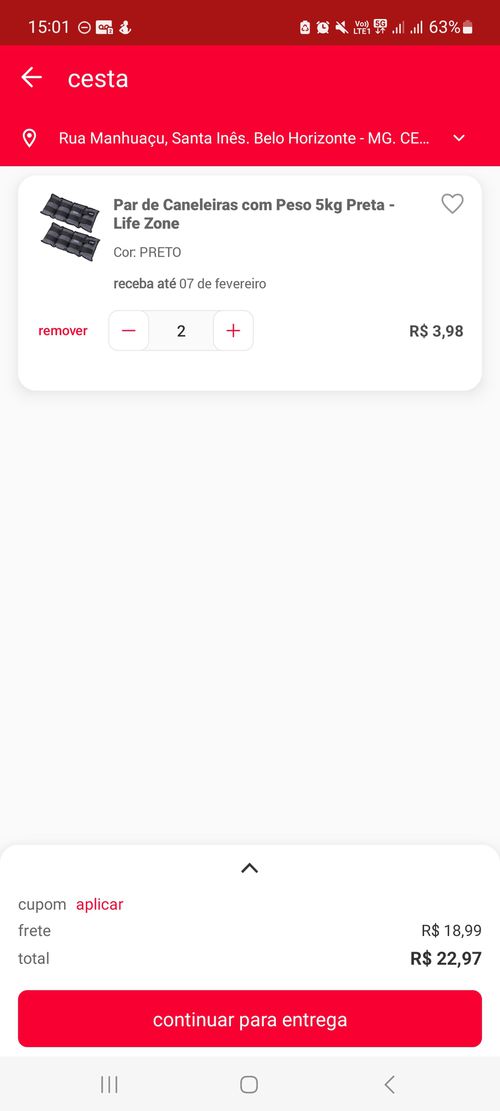Open recent apps from navigation bar
500x1111 pixels.
(109, 1084)
